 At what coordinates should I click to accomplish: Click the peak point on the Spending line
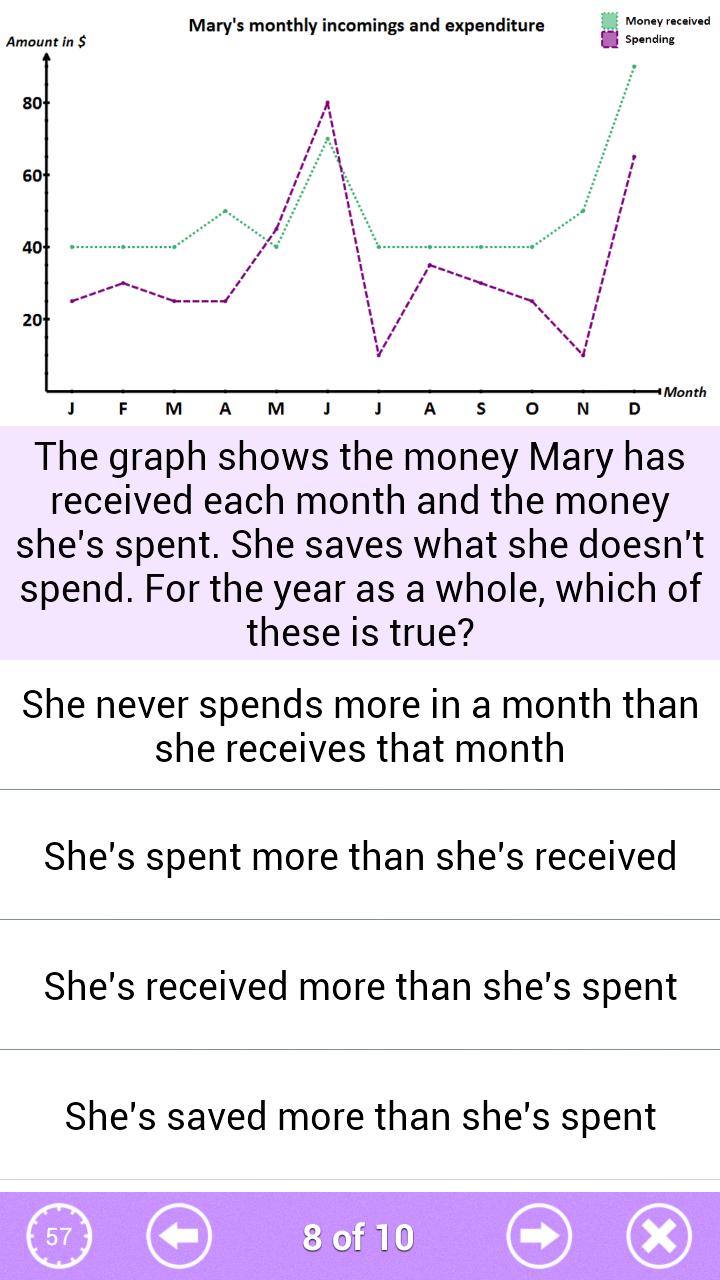click(328, 102)
